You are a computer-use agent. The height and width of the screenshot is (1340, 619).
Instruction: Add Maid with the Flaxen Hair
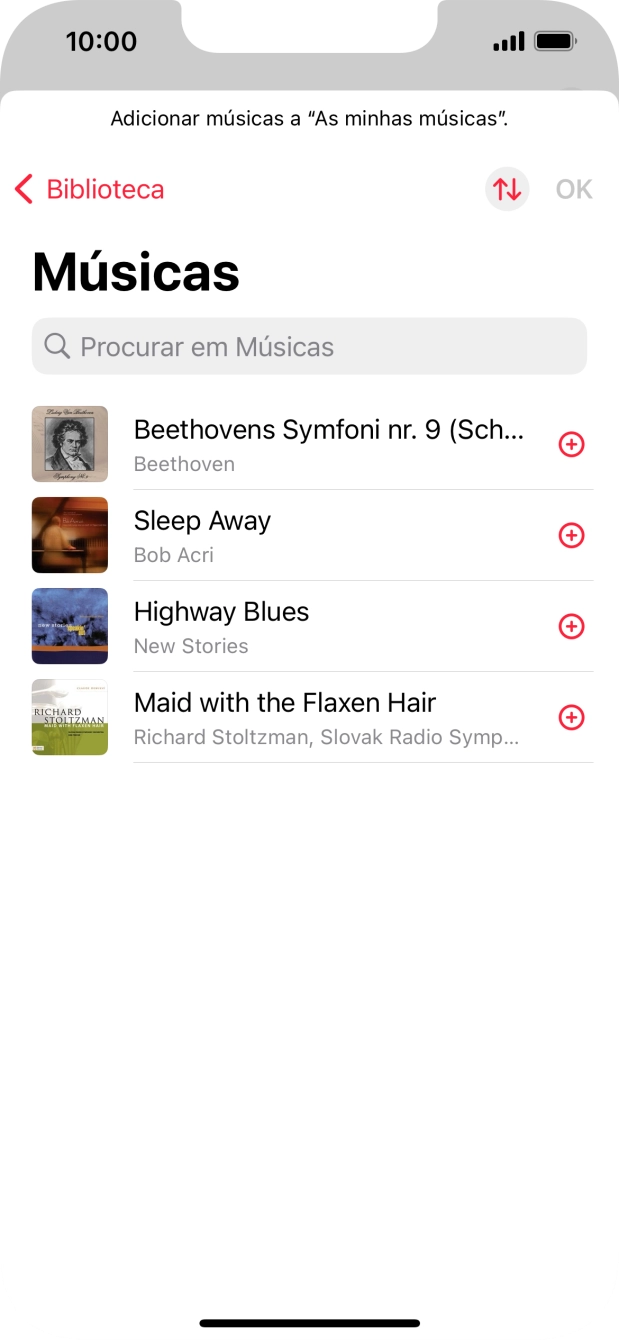571,717
